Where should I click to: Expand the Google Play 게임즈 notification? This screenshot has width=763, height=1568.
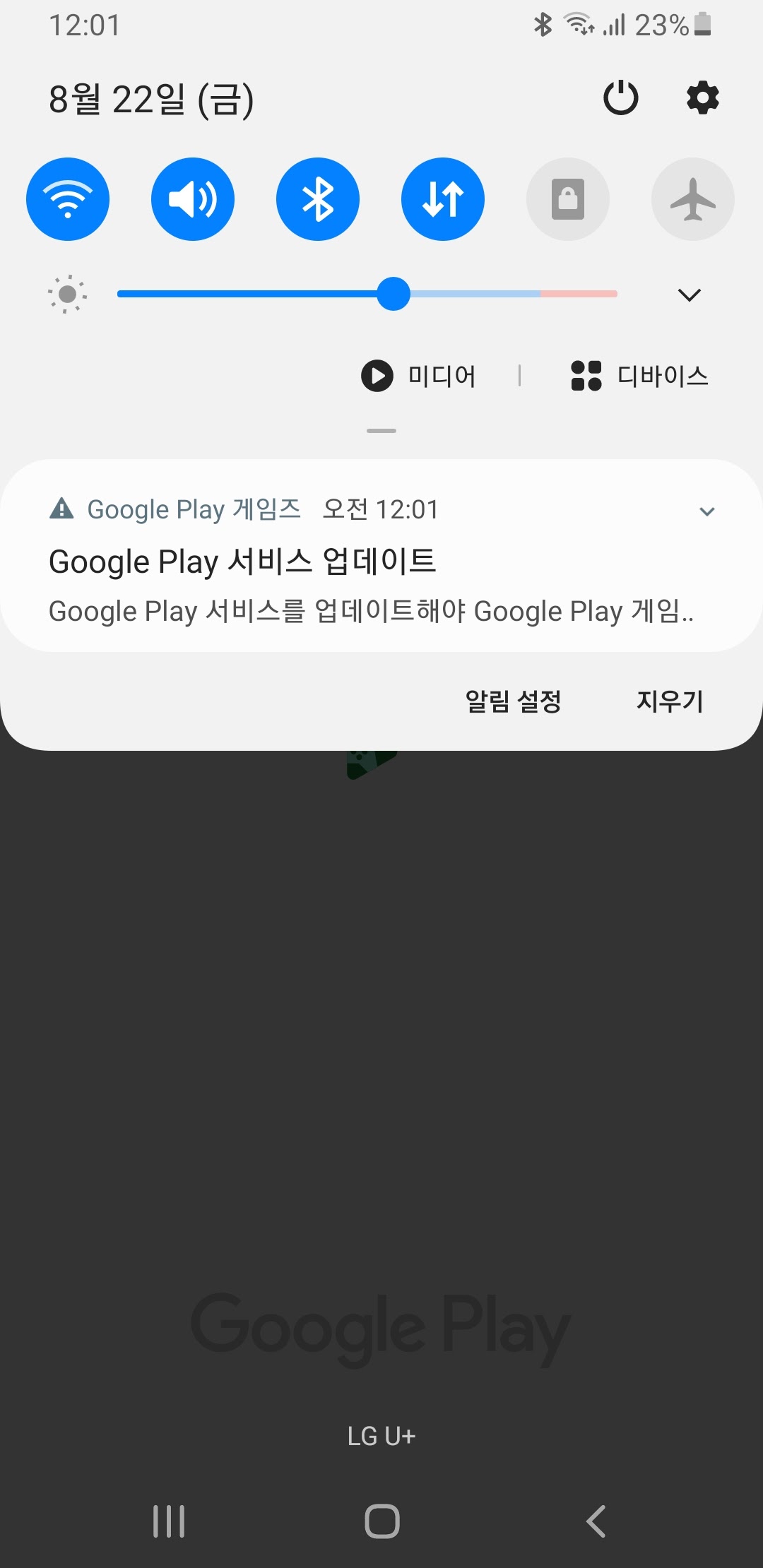click(706, 510)
